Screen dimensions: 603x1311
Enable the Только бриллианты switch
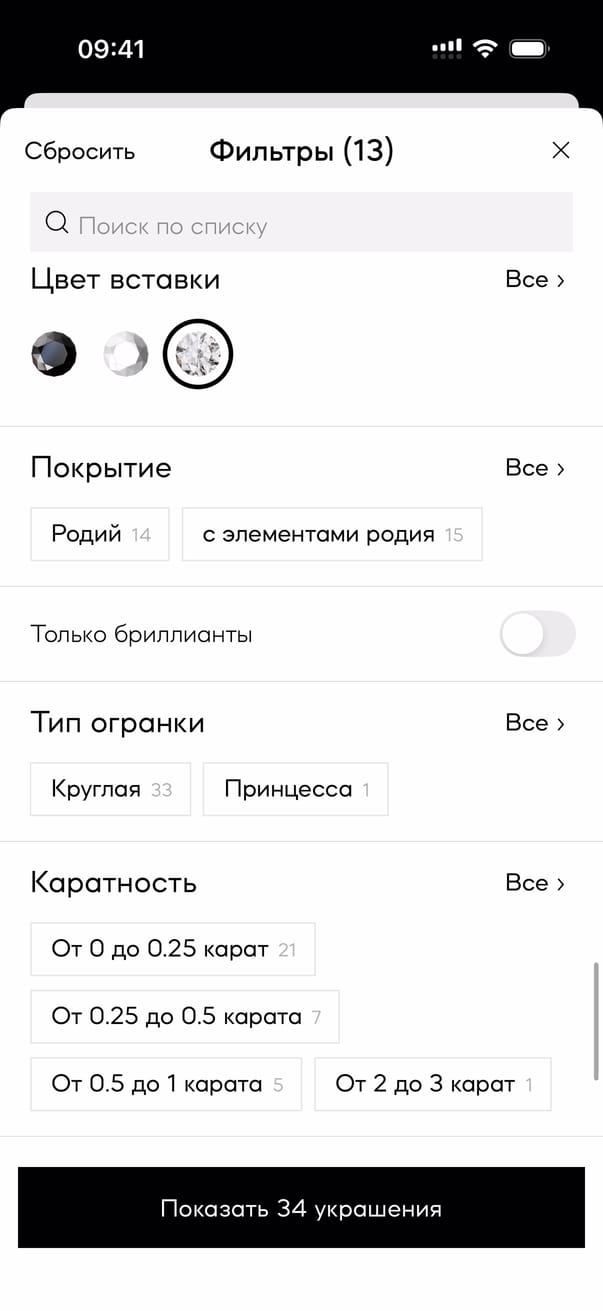(x=537, y=634)
